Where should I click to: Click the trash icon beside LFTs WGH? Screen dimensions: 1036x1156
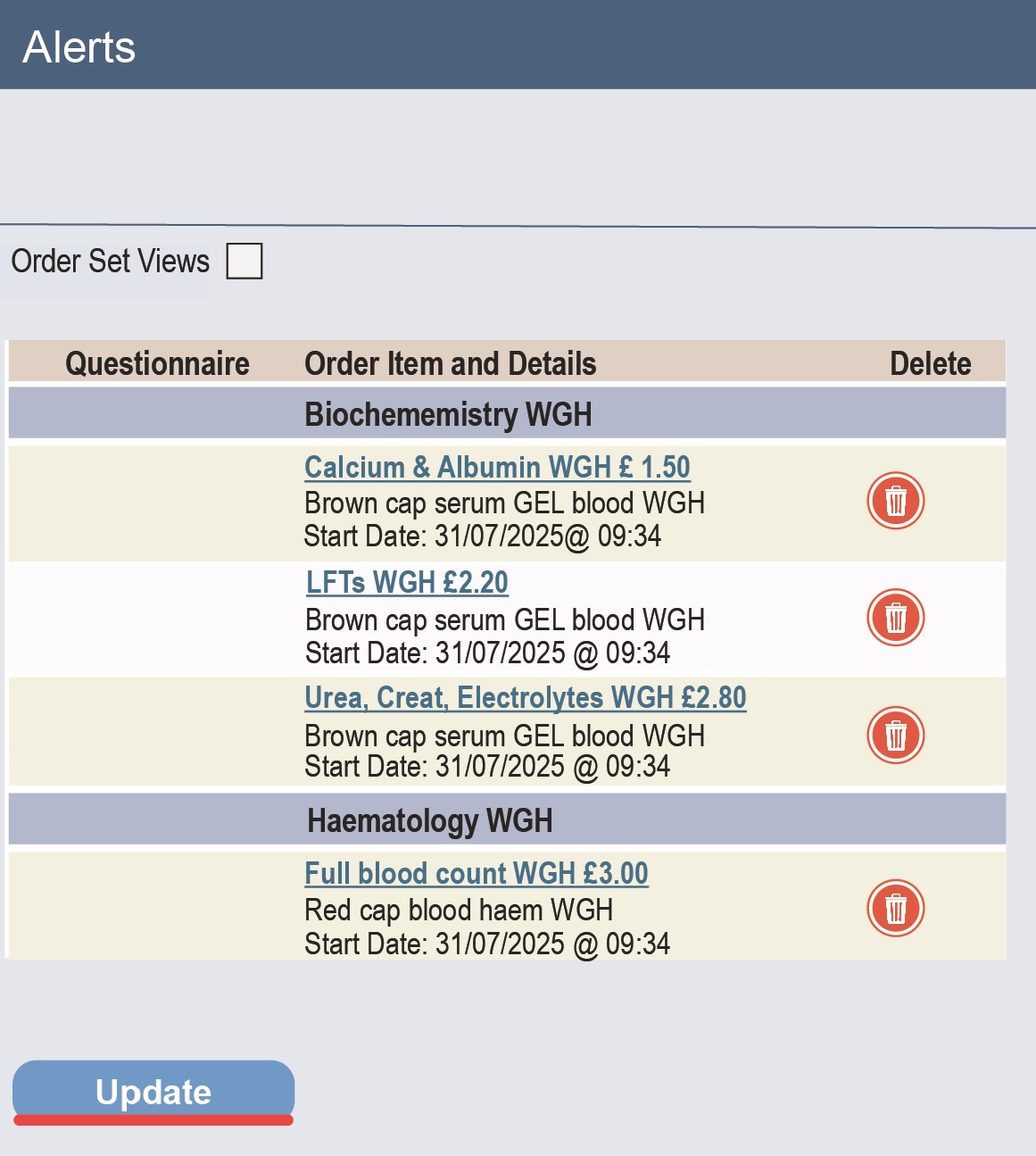(895, 617)
